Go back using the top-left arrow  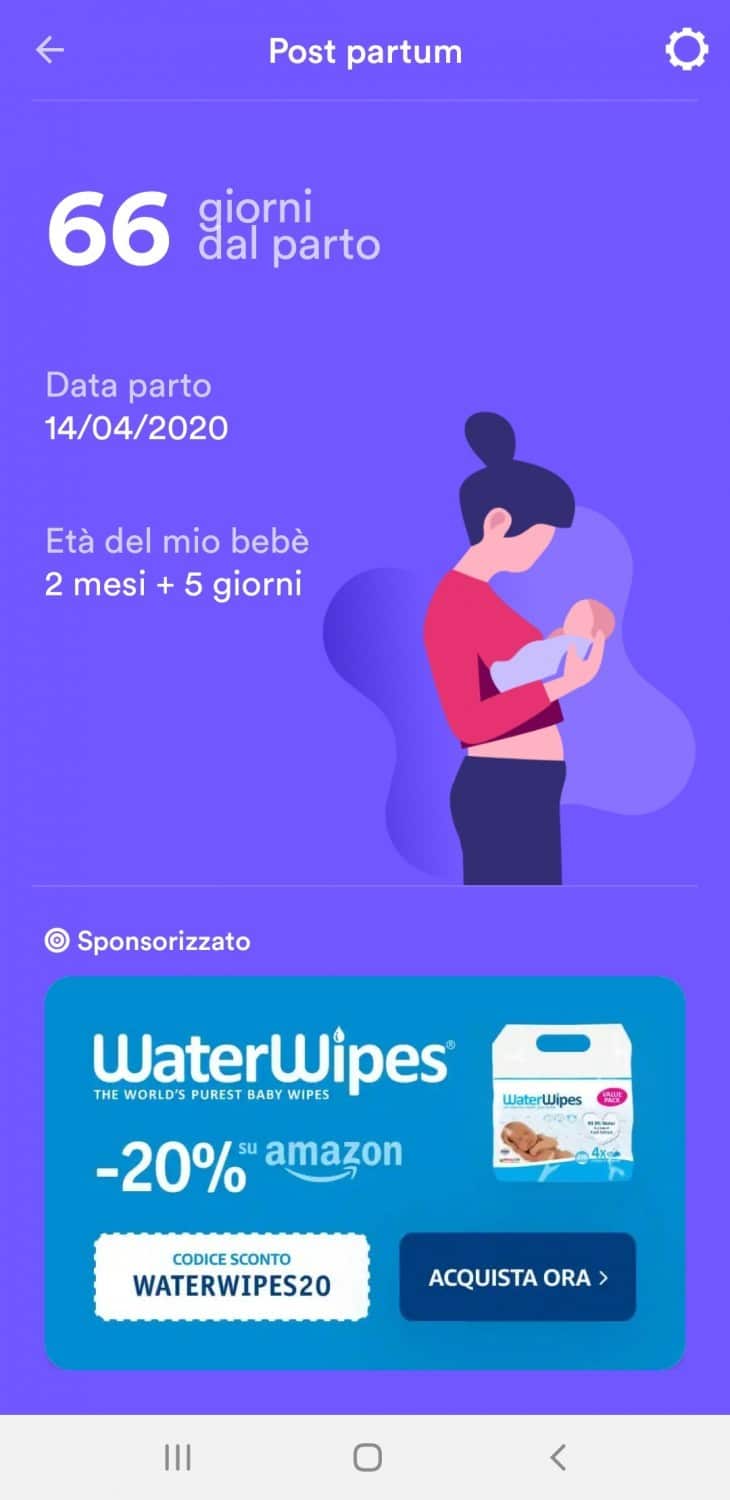[x=49, y=51]
